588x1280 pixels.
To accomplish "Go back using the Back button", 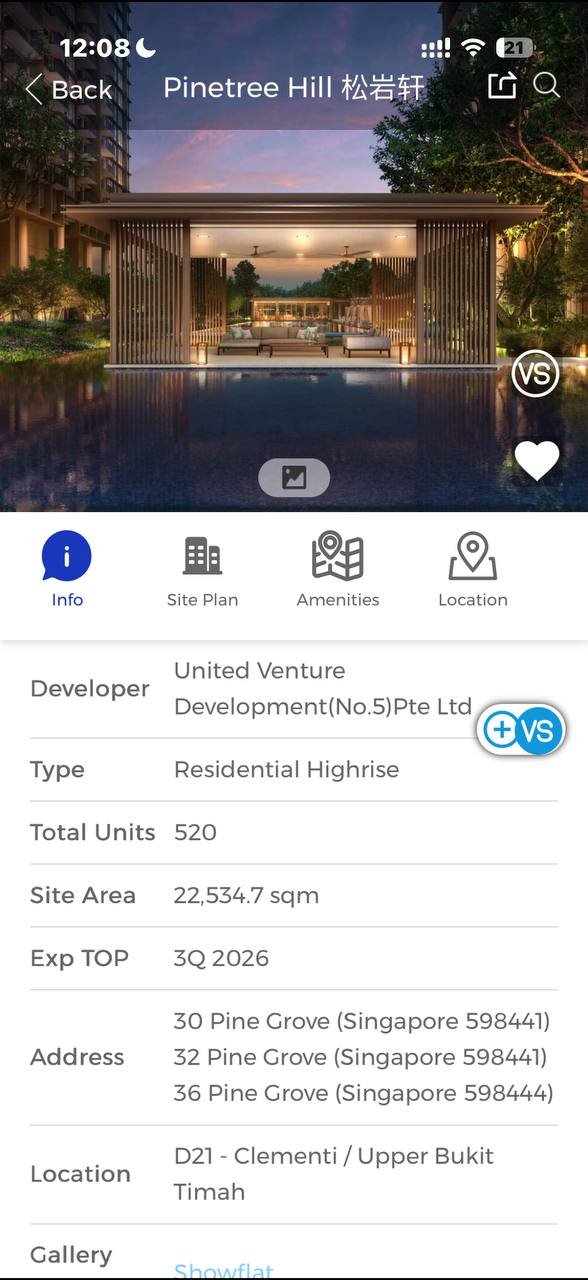I will [x=68, y=89].
